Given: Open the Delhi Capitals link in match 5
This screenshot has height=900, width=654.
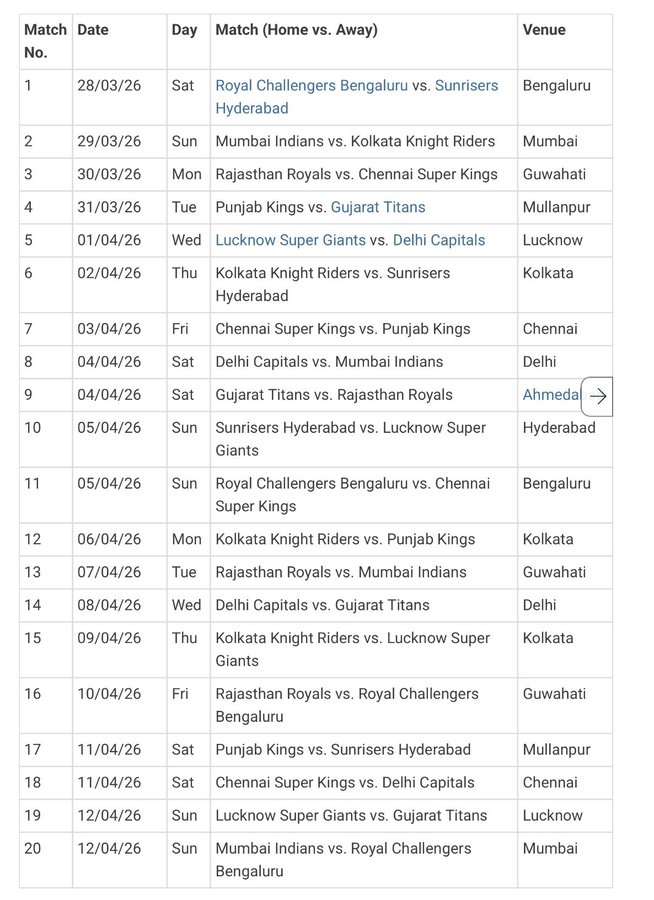Looking at the screenshot, I should tap(438, 240).
